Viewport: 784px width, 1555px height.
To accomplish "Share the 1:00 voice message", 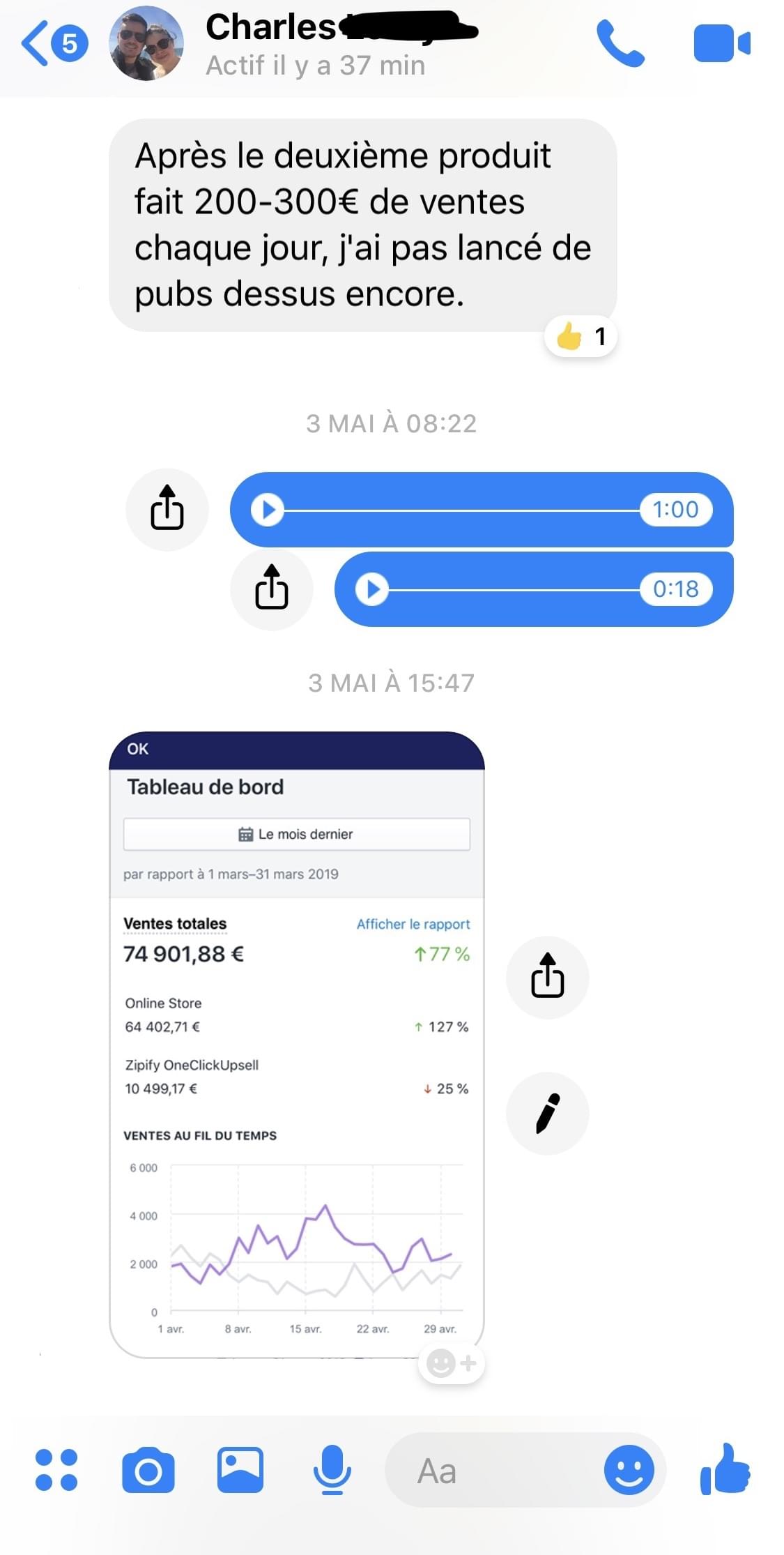I will pos(167,509).
